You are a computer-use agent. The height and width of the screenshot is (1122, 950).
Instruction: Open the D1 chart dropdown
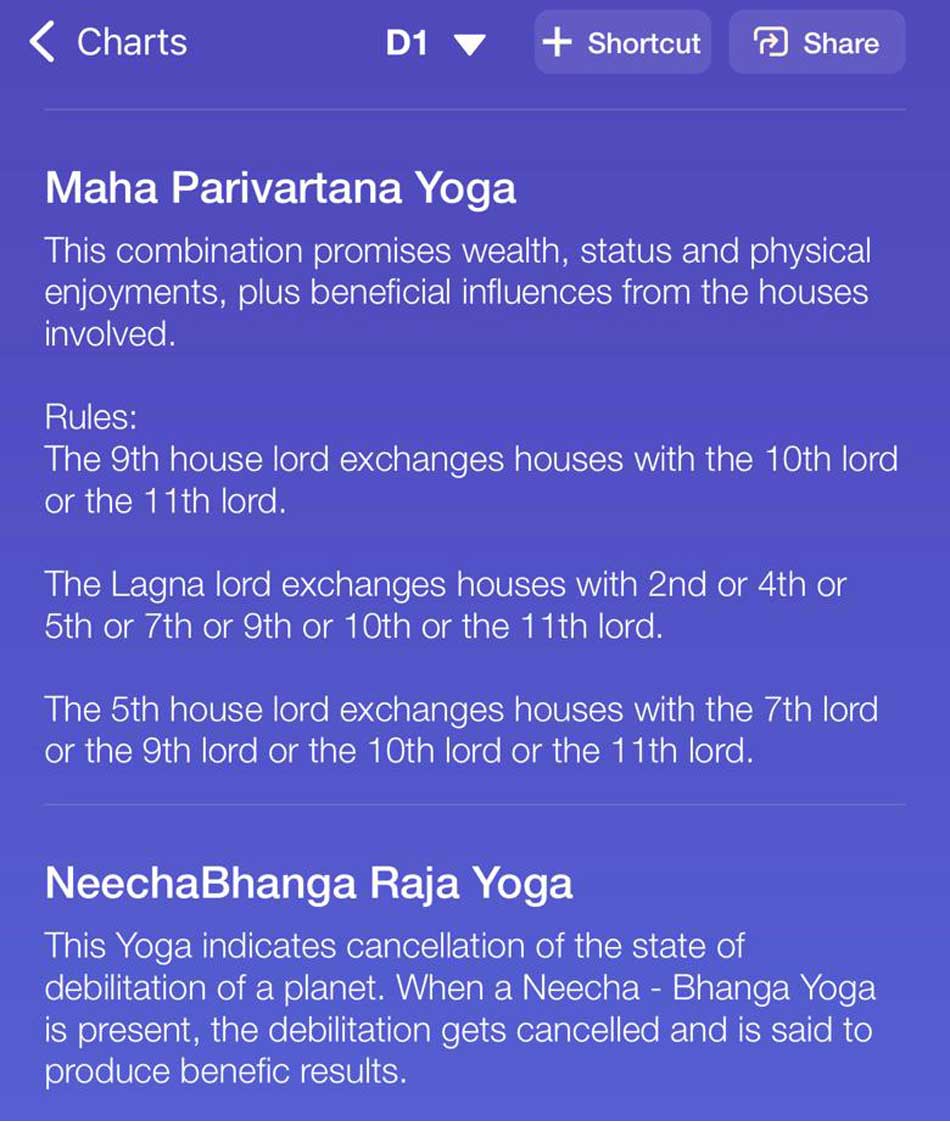coord(436,44)
